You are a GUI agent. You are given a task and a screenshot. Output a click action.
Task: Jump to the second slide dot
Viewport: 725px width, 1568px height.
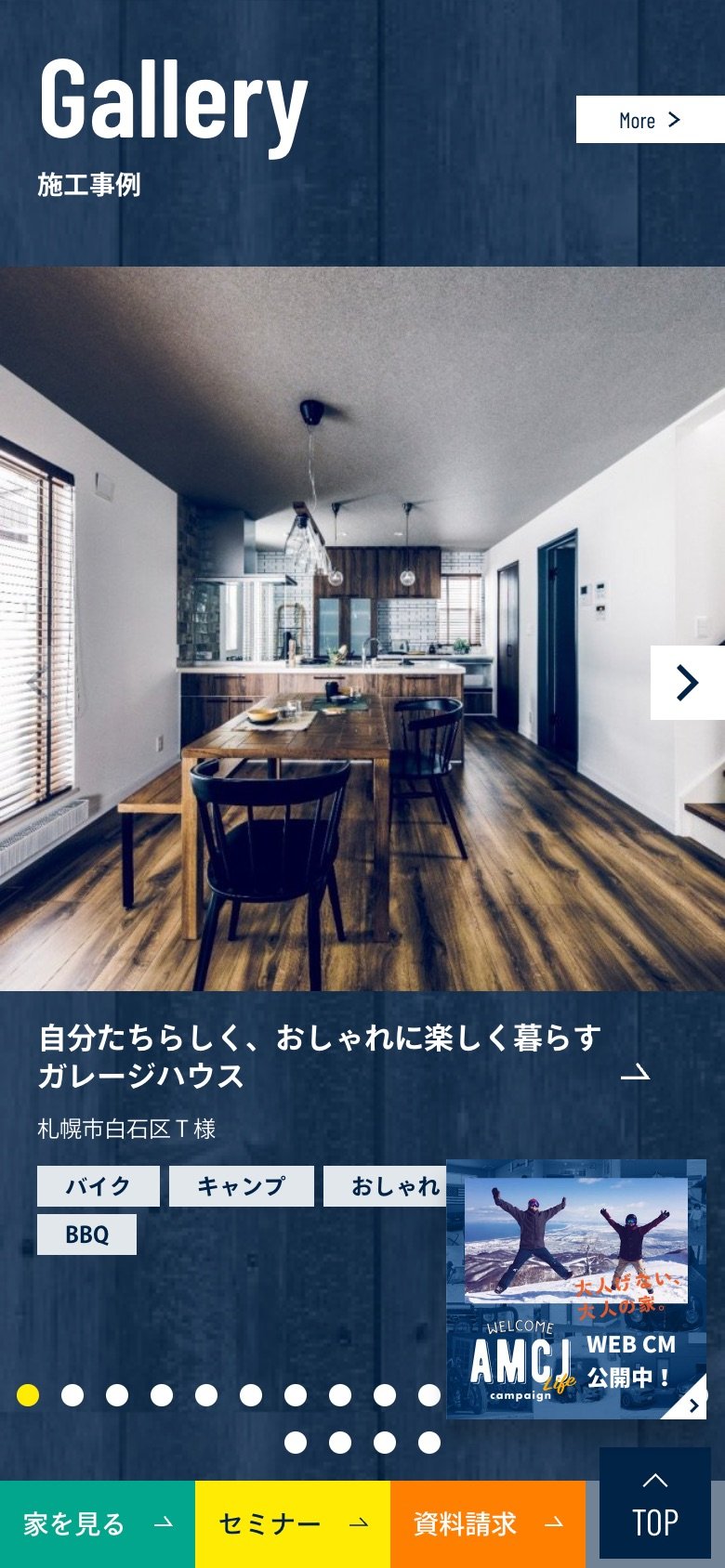tap(72, 1395)
